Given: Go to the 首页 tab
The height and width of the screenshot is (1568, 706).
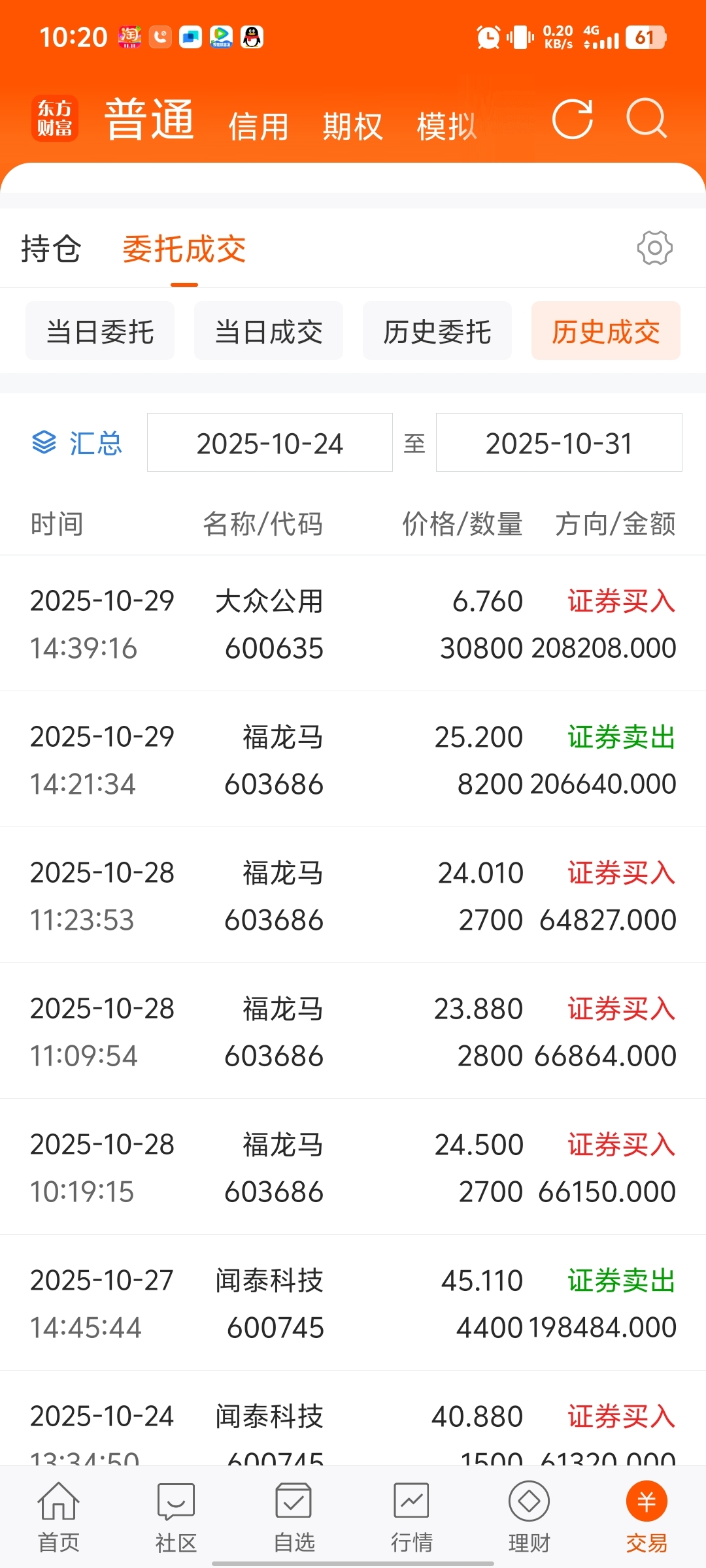Looking at the screenshot, I should [x=59, y=1517].
